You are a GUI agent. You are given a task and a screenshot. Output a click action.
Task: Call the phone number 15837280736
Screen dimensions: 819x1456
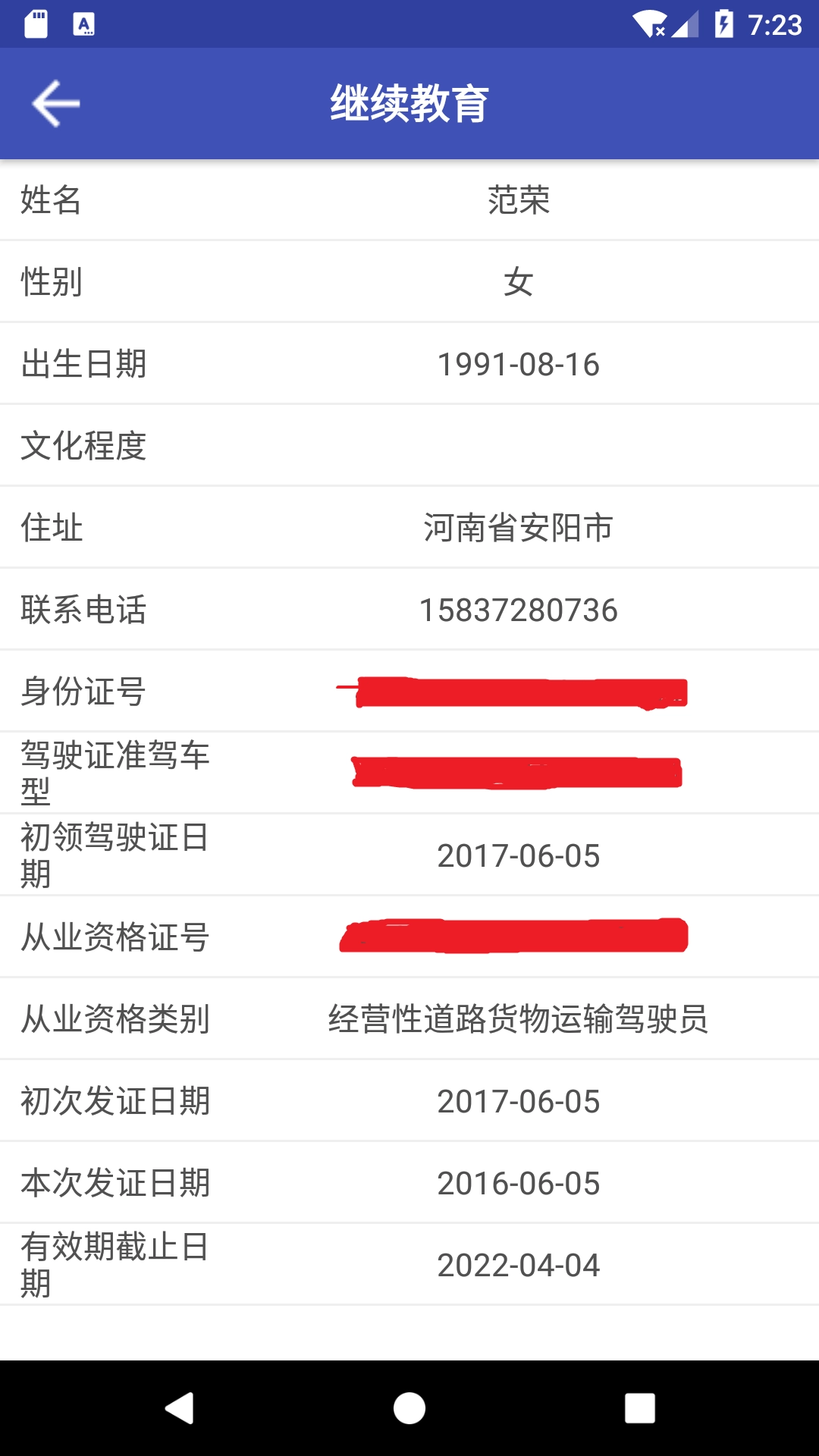click(x=519, y=608)
